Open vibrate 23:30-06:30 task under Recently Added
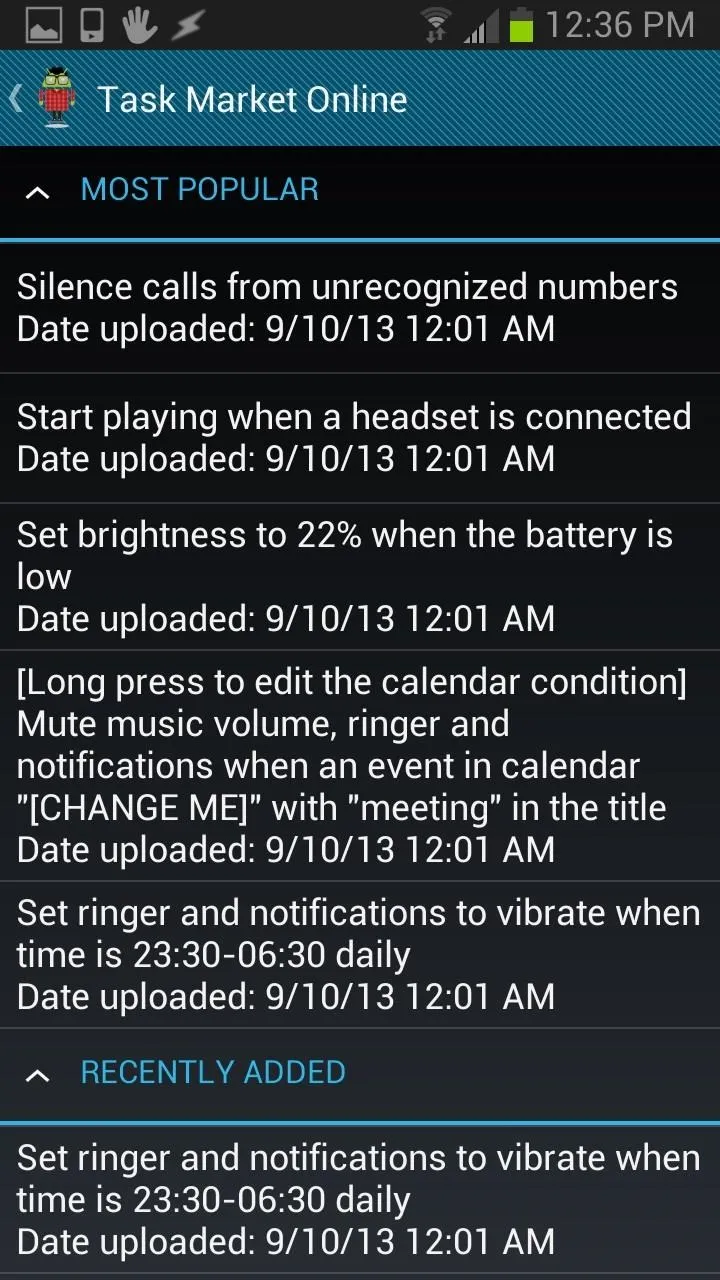This screenshot has height=1280, width=720. (360, 1199)
